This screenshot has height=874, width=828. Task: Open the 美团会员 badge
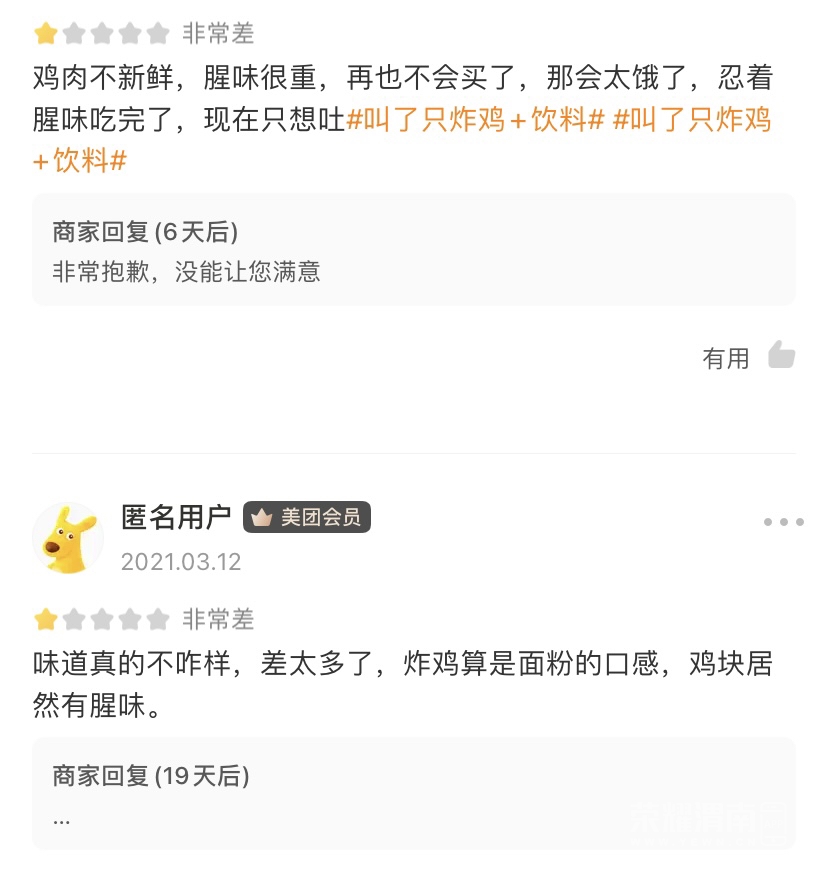point(307,517)
